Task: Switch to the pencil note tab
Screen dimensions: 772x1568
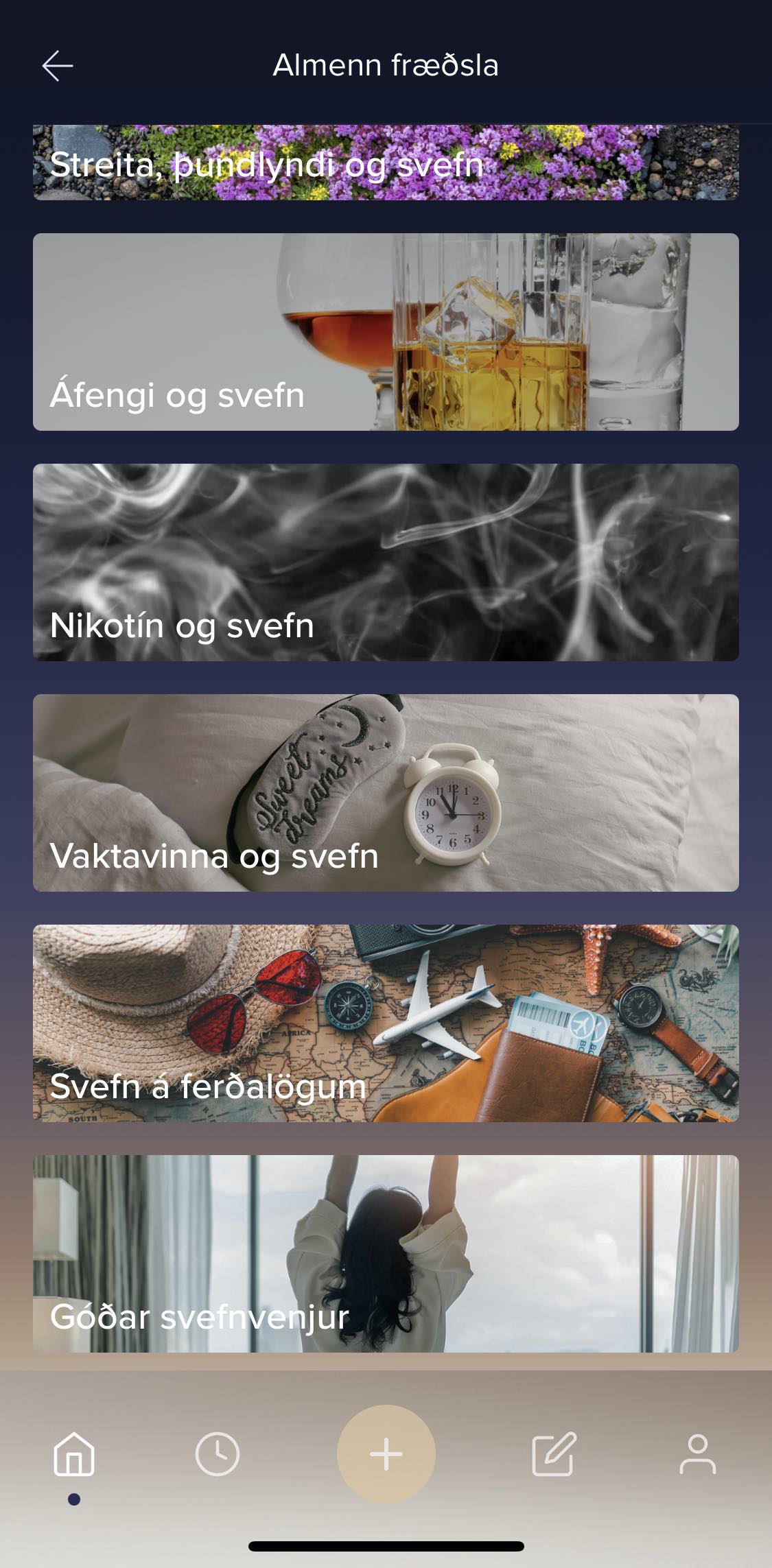Action: tap(554, 1454)
